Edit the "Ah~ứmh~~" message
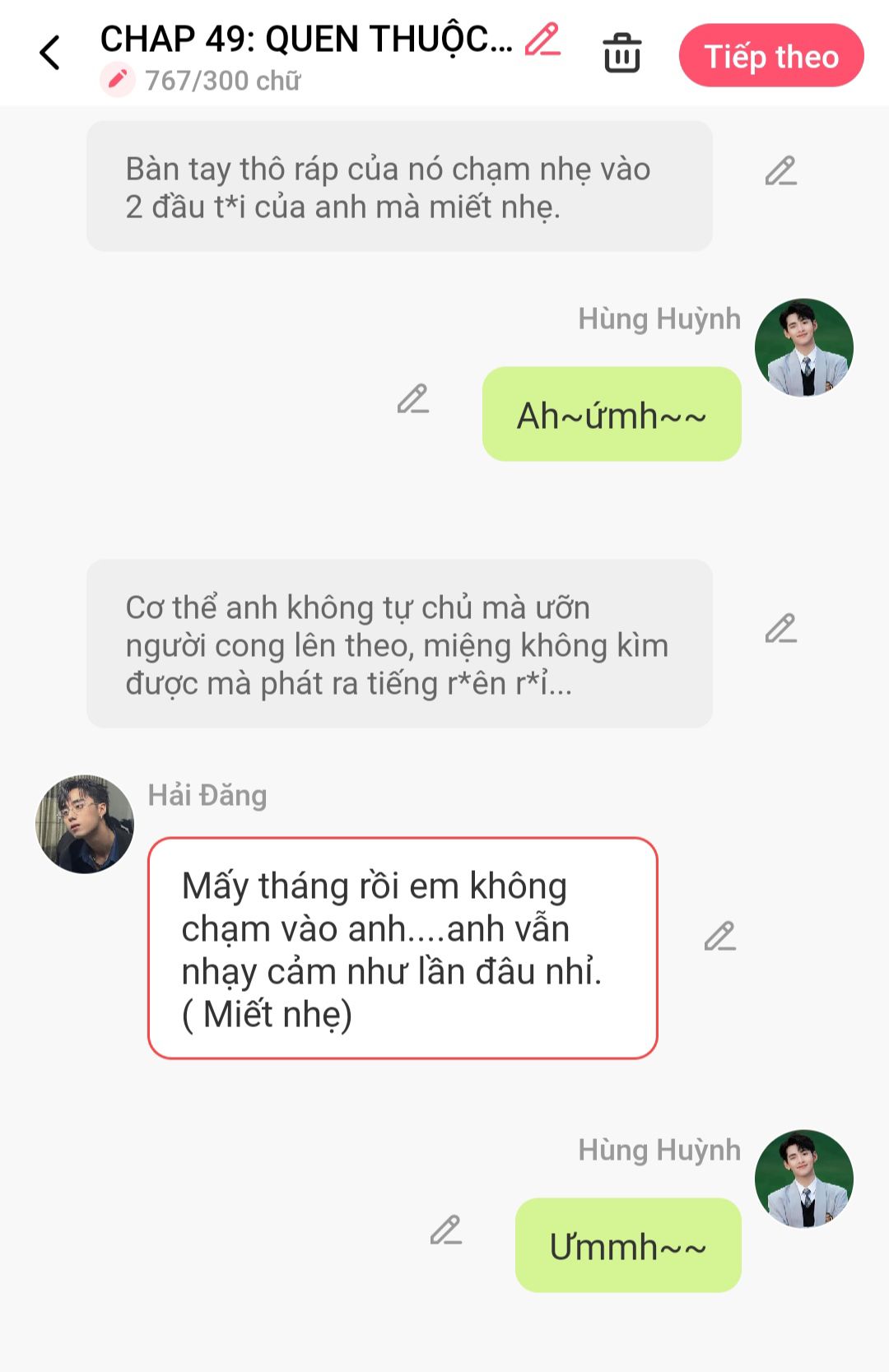This screenshot has width=889, height=1372. tap(413, 399)
